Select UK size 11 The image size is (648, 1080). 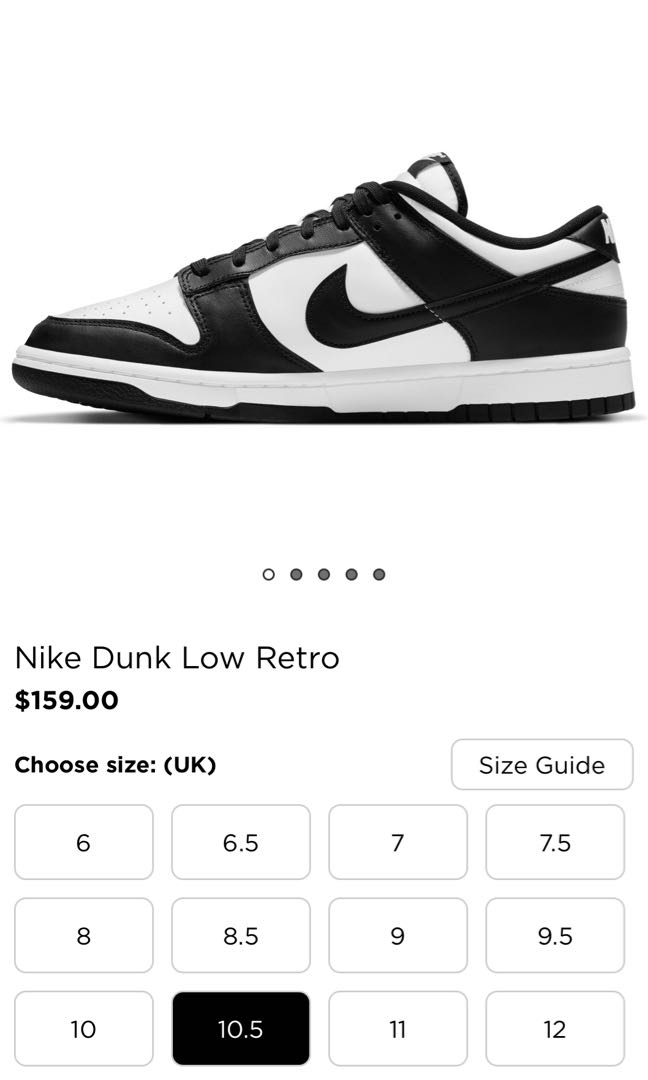(397, 1029)
